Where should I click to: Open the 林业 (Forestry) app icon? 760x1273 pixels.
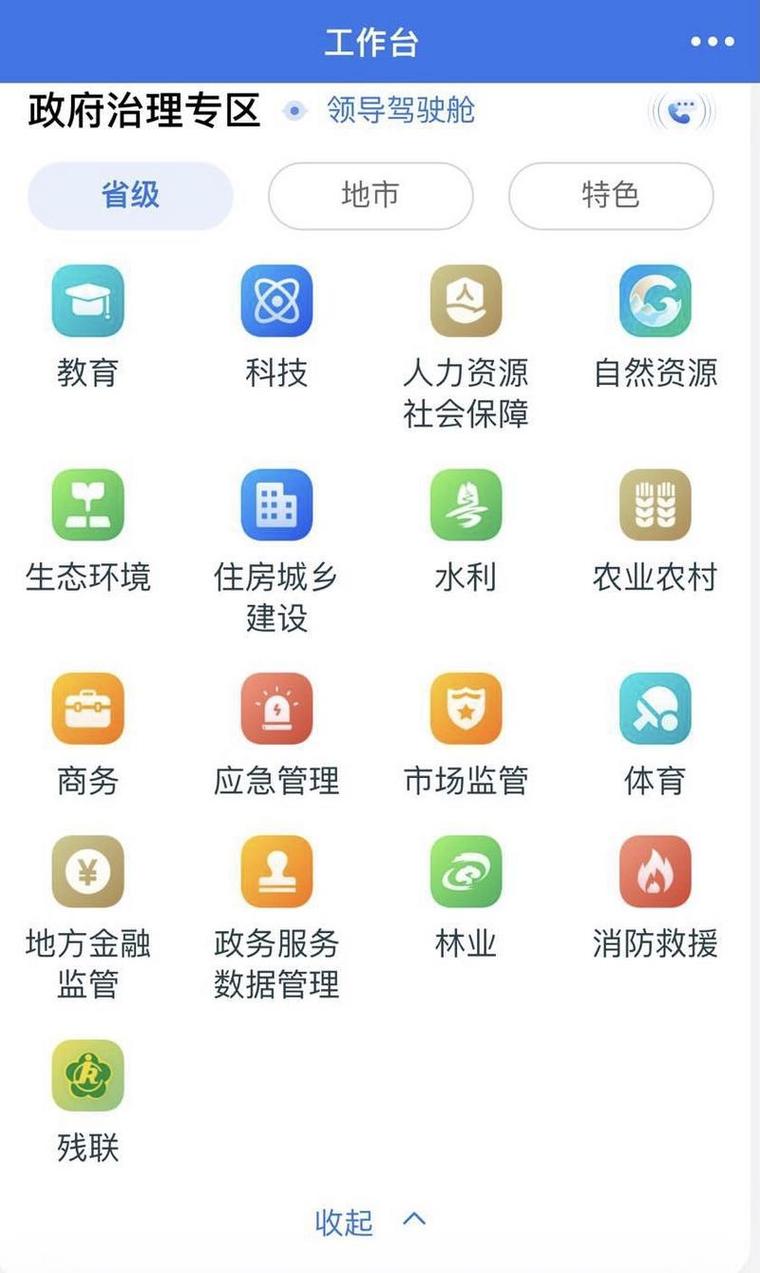click(x=466, y=872)
